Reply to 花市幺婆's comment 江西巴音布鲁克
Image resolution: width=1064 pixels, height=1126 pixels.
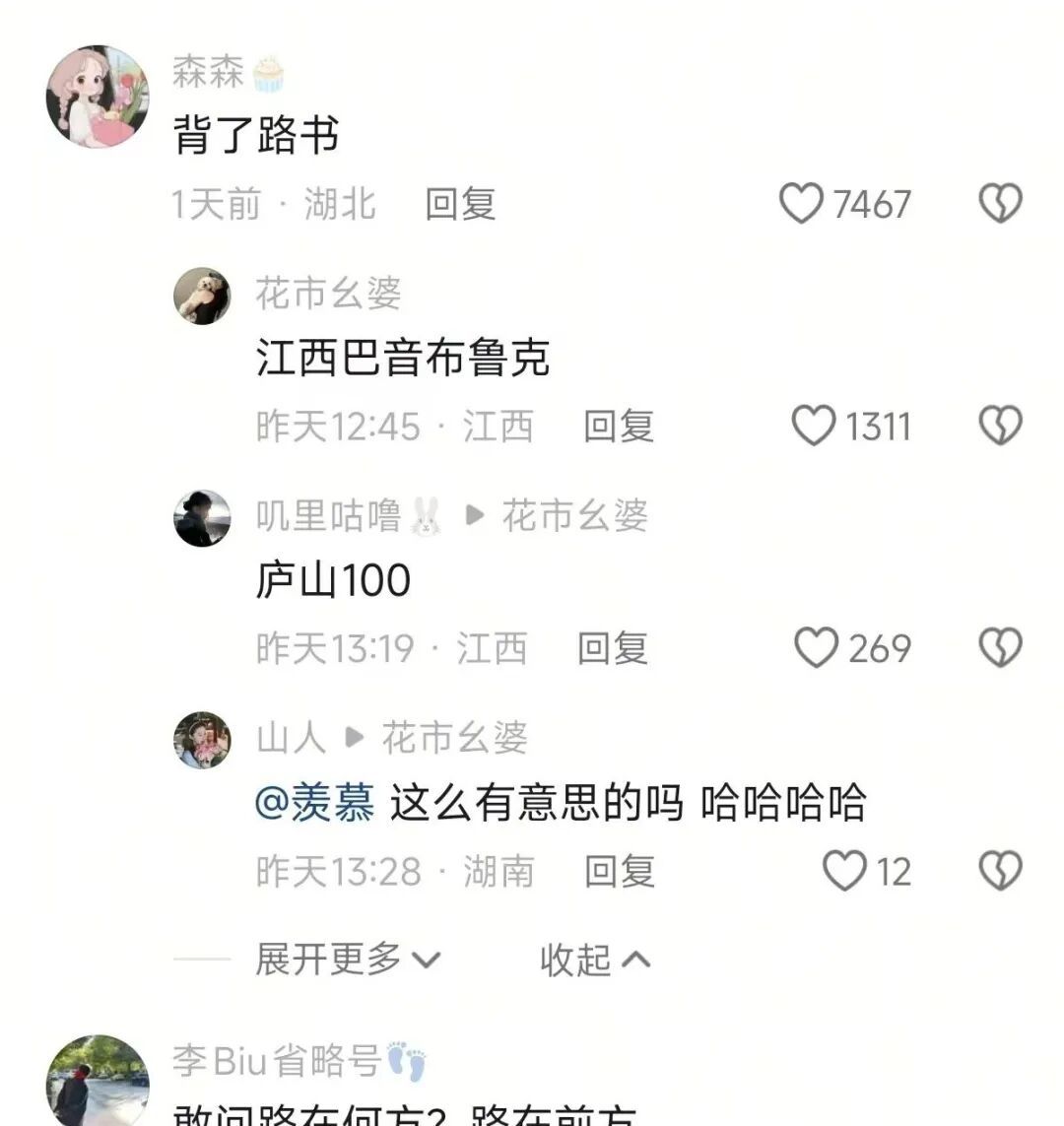click(x=619, y=427)
